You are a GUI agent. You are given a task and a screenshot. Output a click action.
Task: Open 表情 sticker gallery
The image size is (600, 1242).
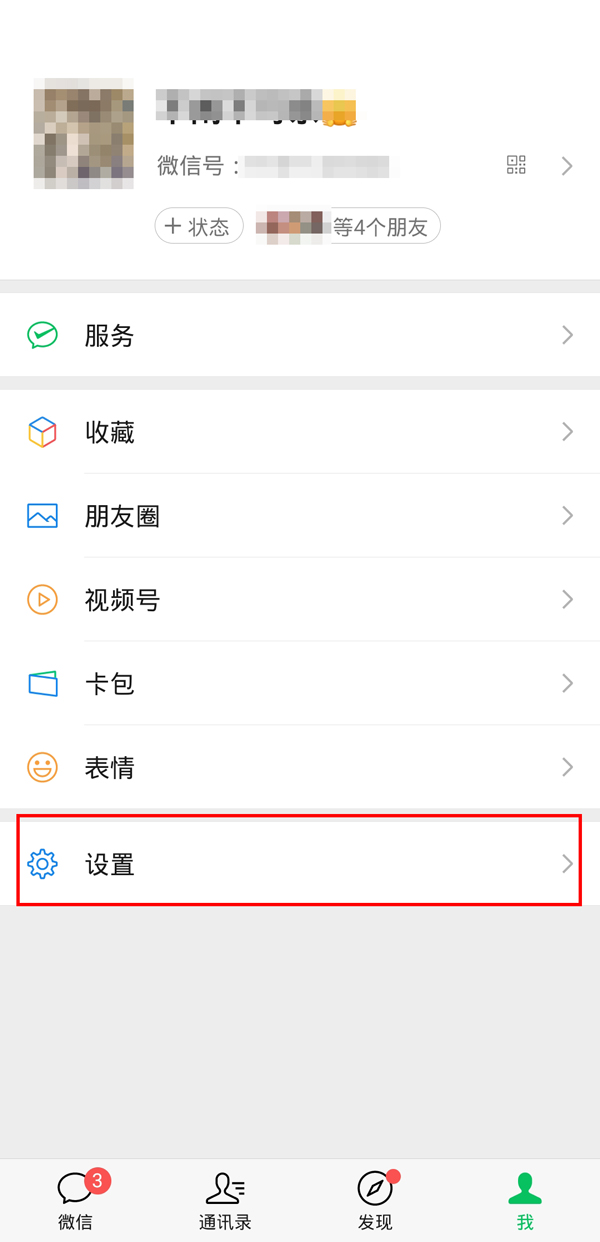point(300,768)
